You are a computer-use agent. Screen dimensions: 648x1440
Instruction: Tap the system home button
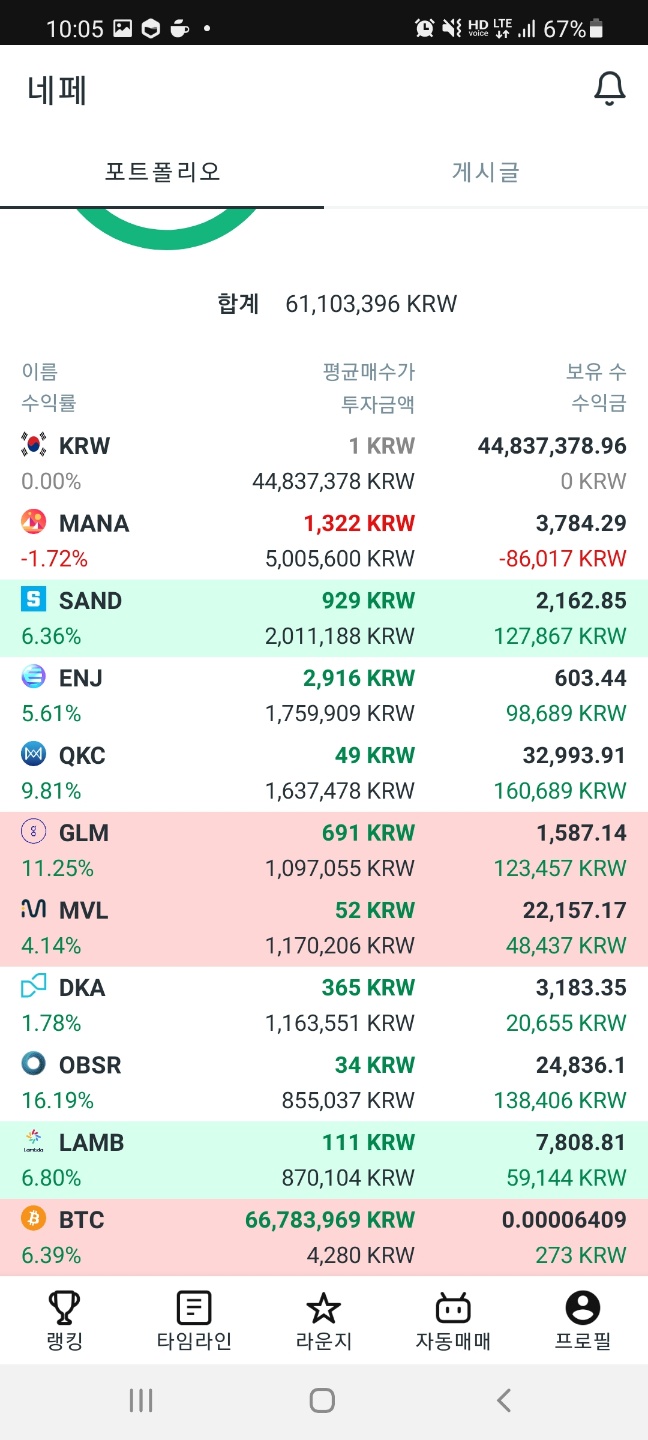(x=322, y=1400)
